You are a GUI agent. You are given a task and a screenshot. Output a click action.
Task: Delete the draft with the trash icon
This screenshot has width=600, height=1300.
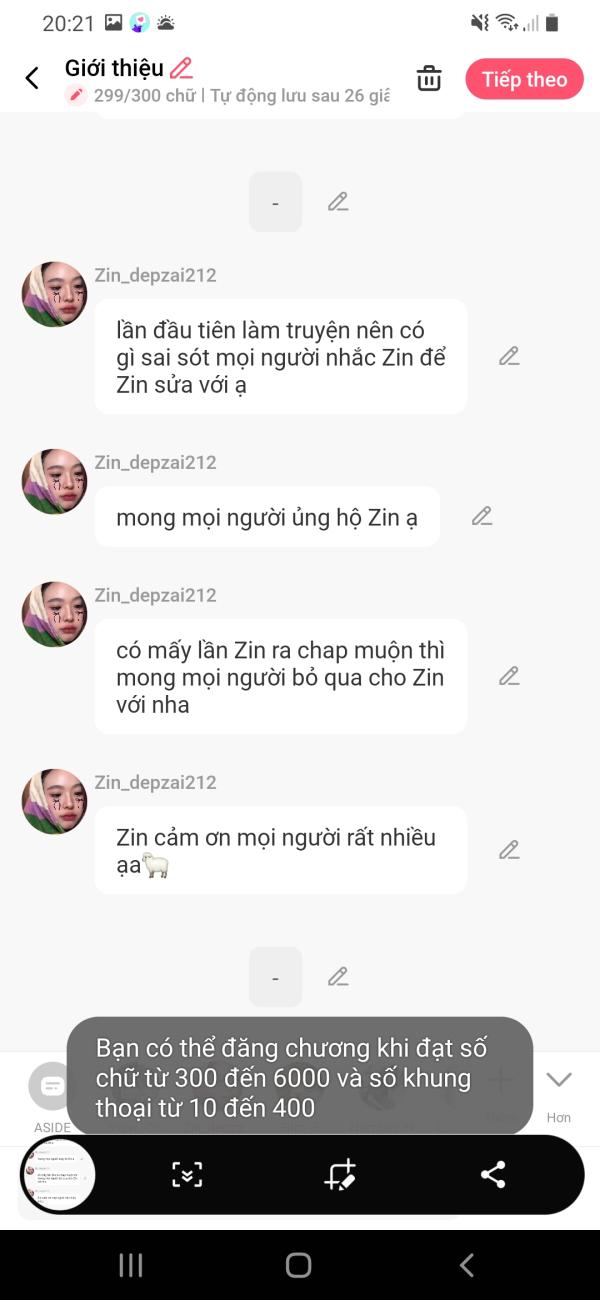429,79
